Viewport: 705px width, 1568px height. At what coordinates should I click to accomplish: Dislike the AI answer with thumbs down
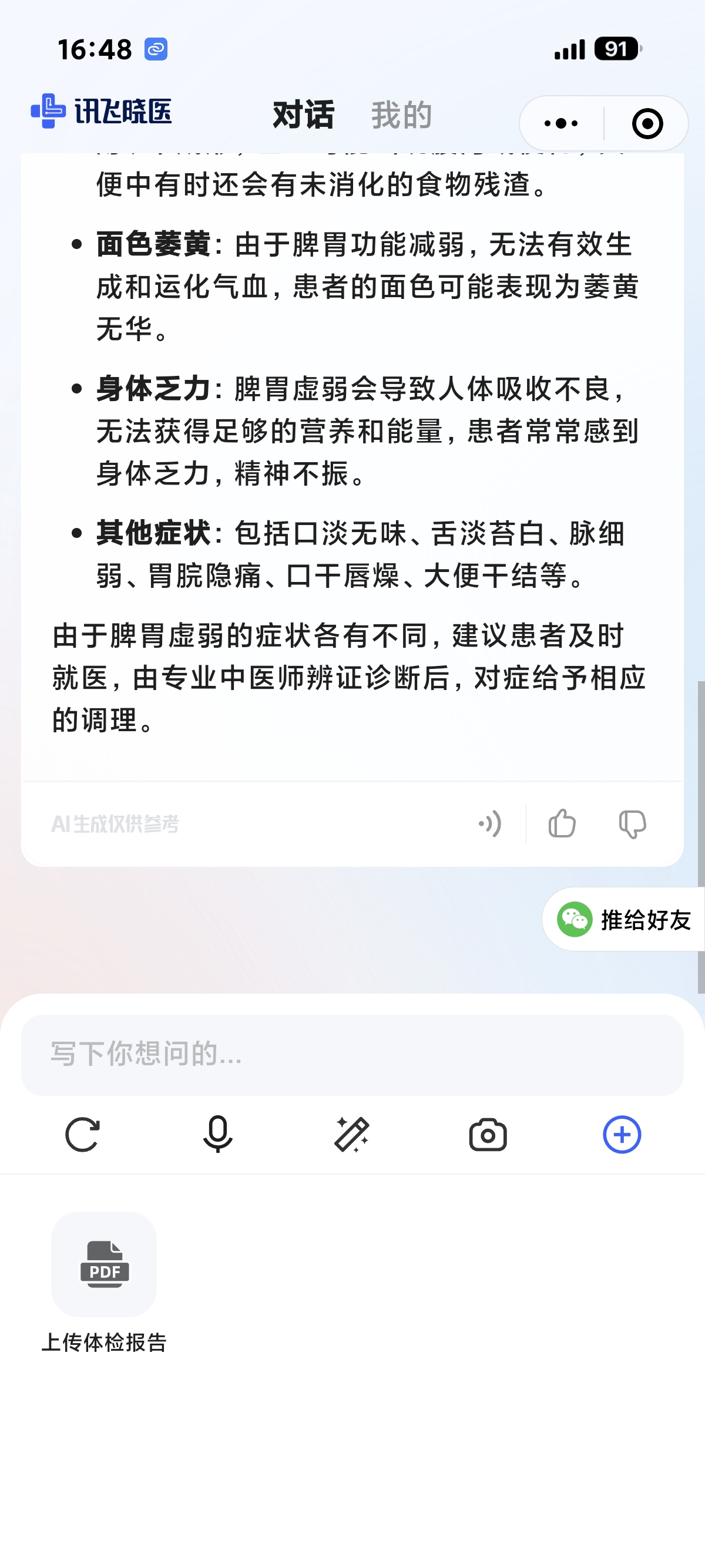tap(633, 825)
